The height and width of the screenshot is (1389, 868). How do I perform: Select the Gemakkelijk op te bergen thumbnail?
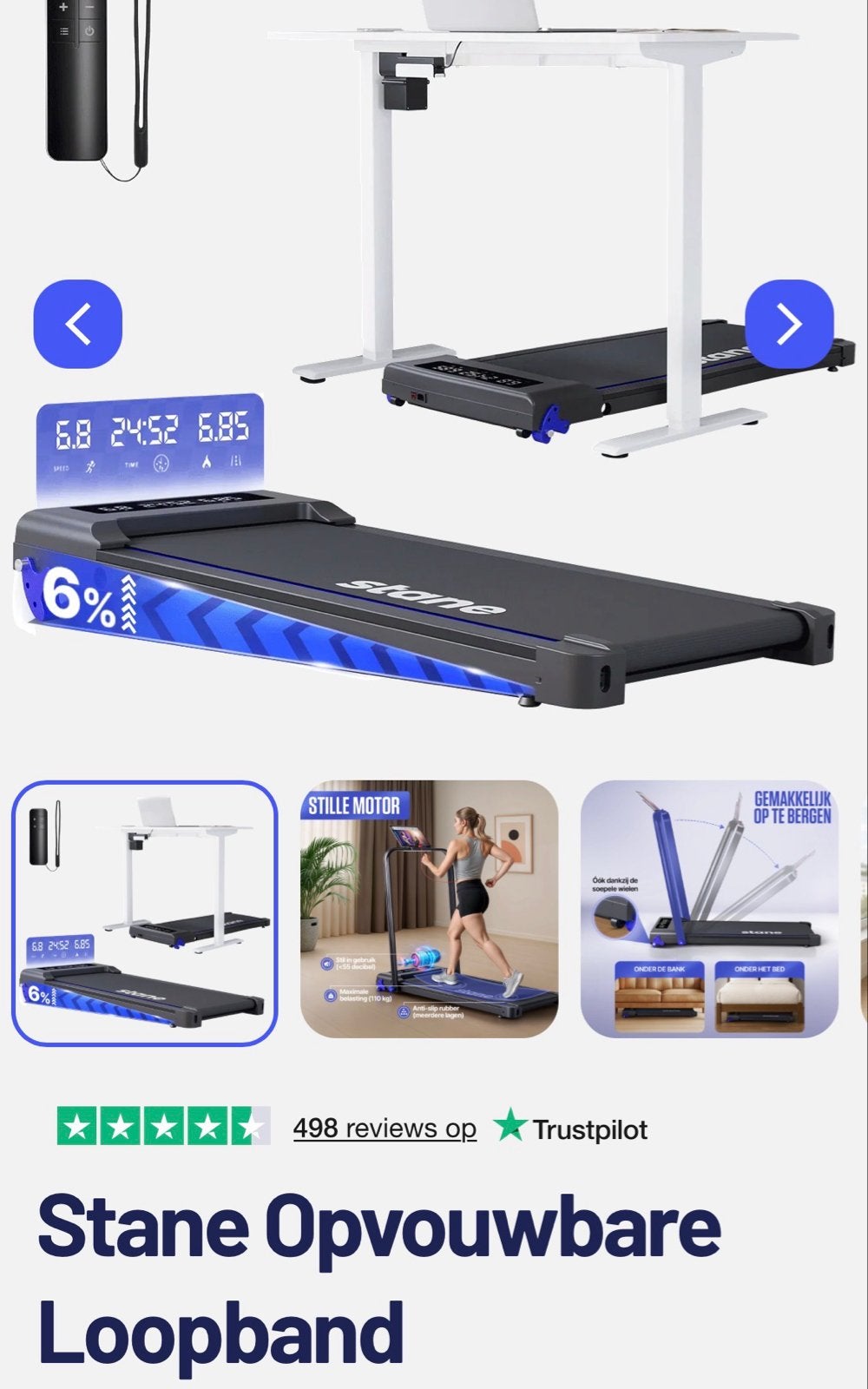click(709, 909)
